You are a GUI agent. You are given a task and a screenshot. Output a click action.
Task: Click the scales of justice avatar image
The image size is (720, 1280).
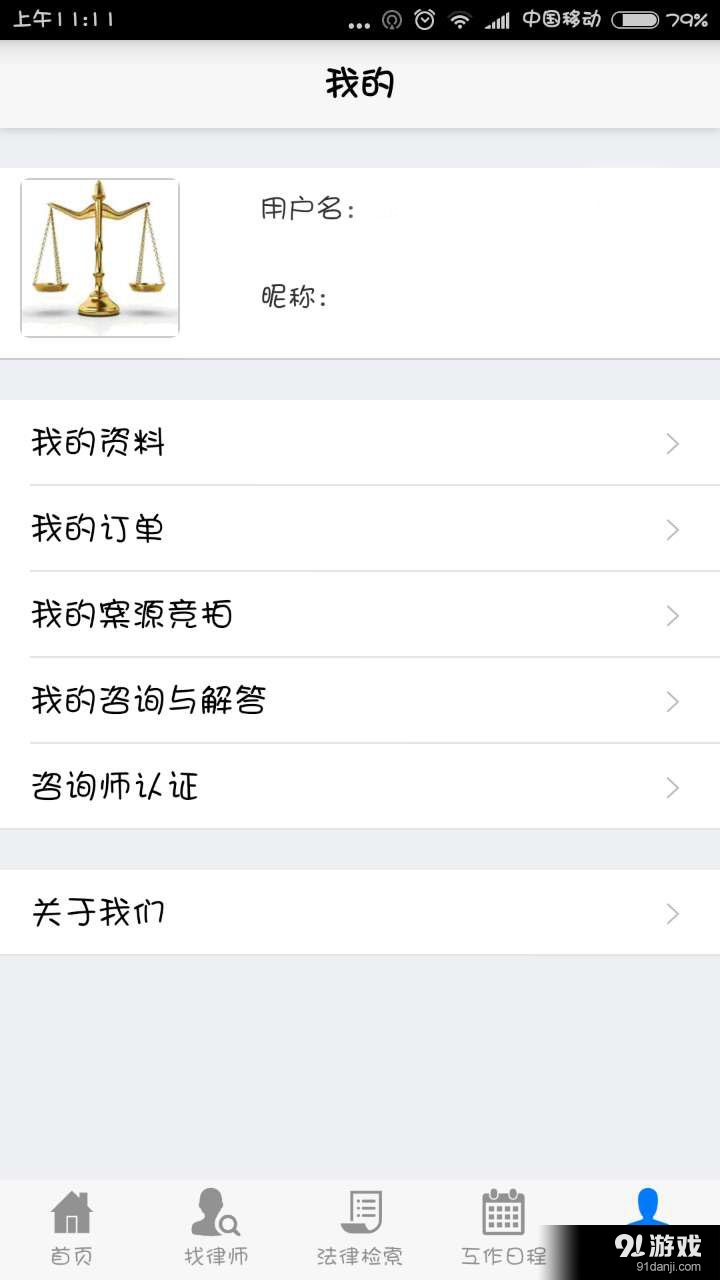(99, 258)
